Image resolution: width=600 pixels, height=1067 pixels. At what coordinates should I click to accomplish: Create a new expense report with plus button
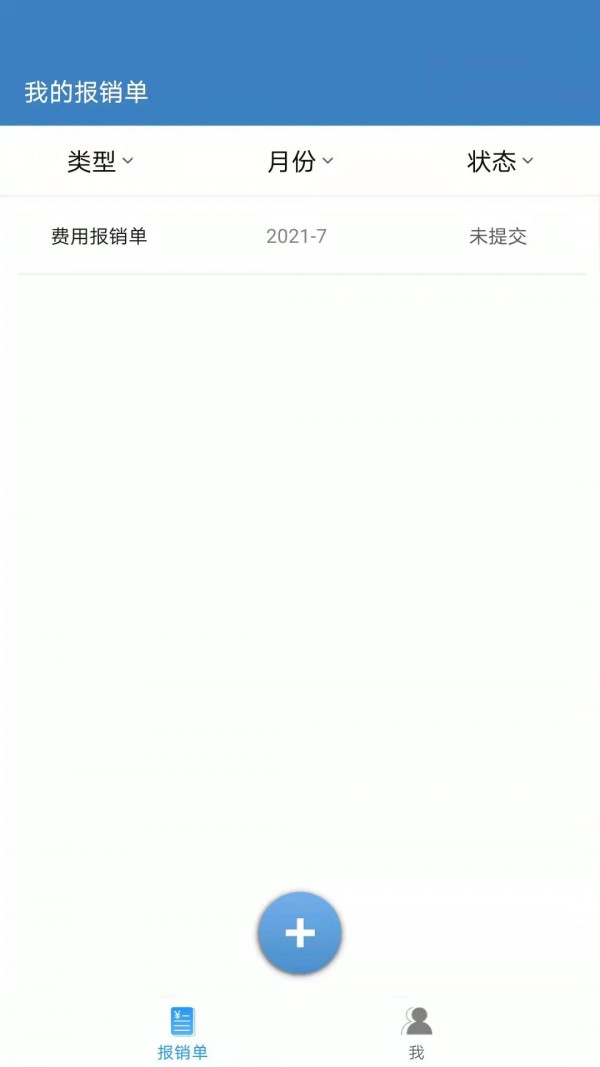click(x=300, y=933)
